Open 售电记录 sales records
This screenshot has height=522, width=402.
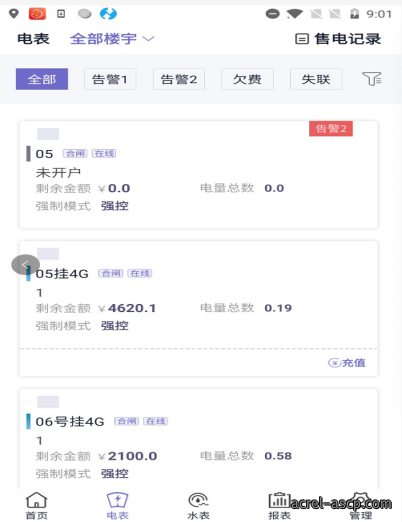[338, 39]
